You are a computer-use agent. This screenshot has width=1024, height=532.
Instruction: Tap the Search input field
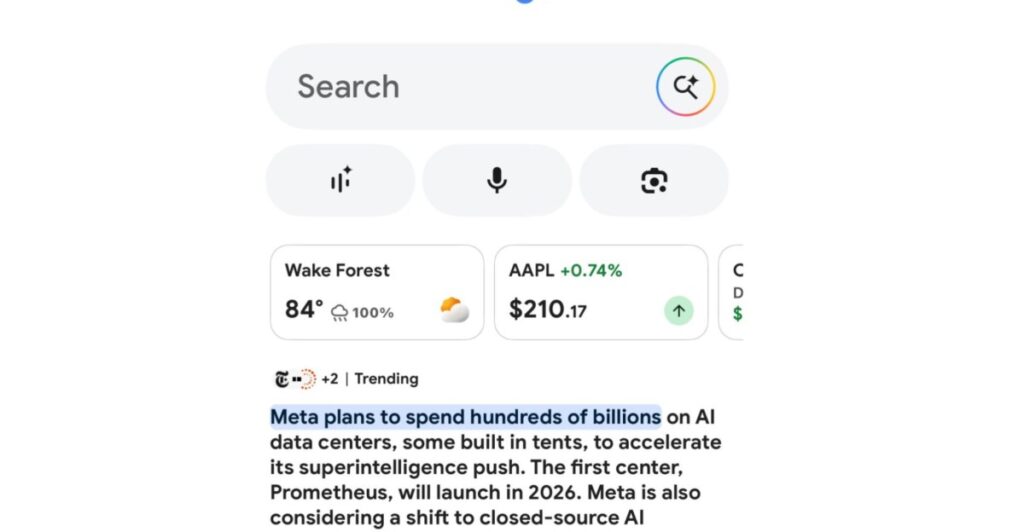pyautogui.click(x=450, y=87)
